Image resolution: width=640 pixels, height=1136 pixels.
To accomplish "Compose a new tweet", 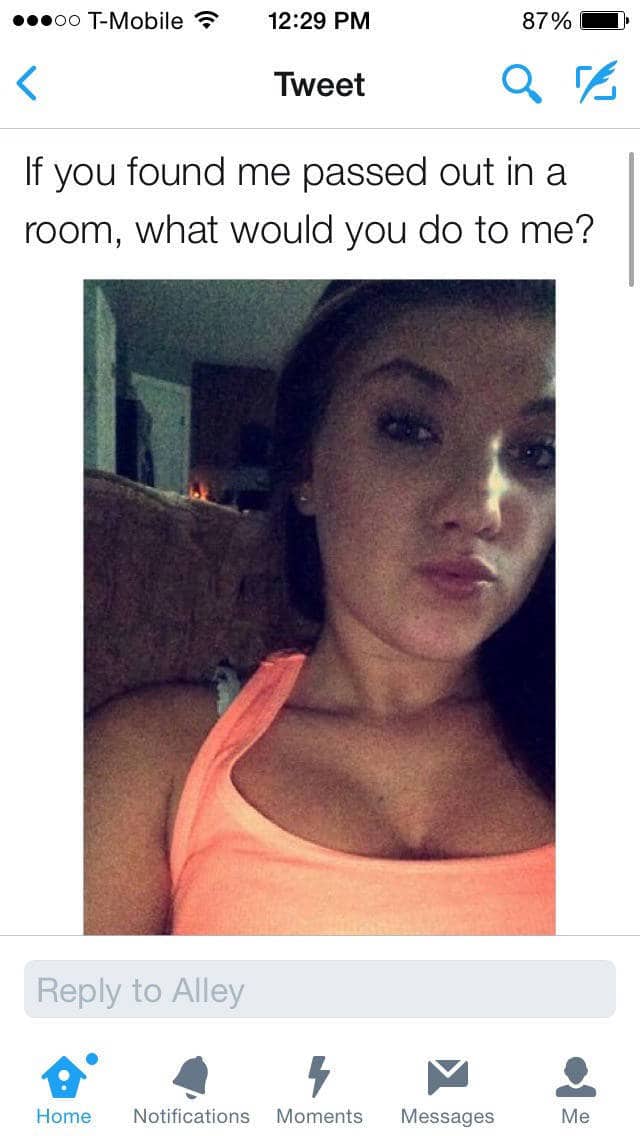I will [595, 84].
